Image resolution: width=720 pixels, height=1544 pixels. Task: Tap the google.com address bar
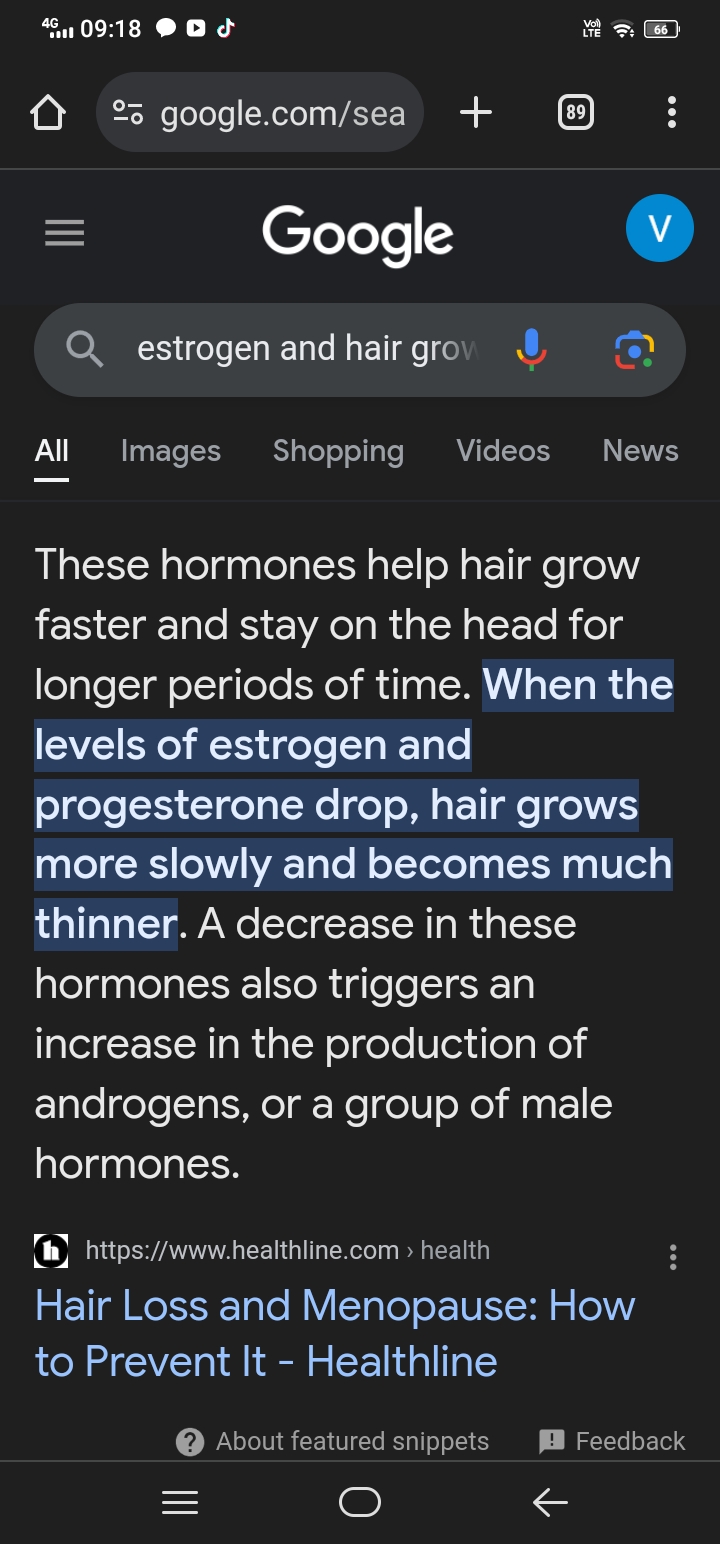click(259, 112)
